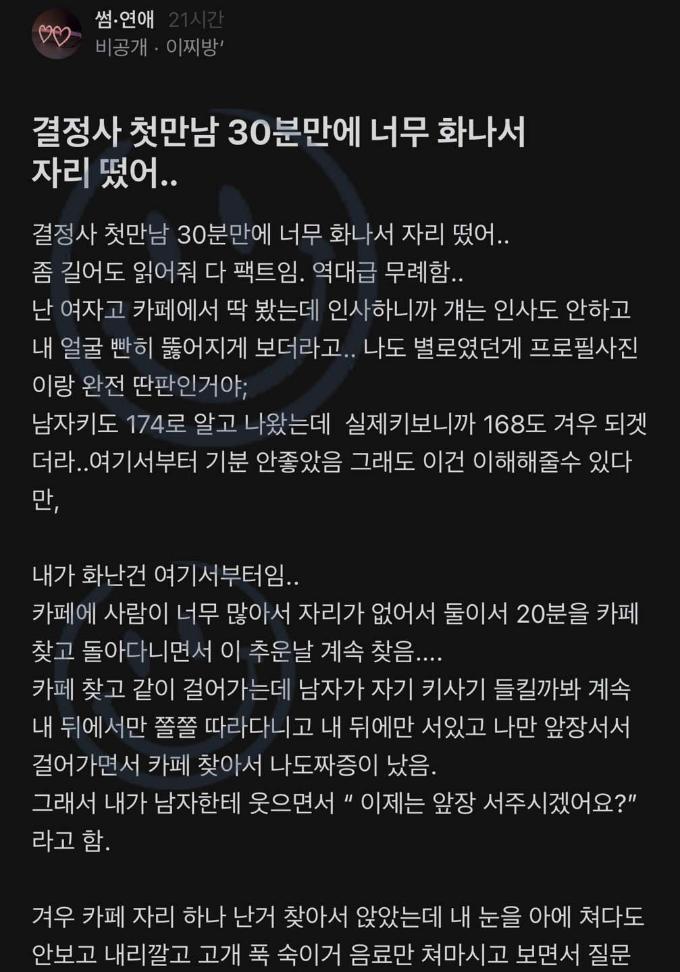Open the 썸·연애 topic name

coord(125,21)
